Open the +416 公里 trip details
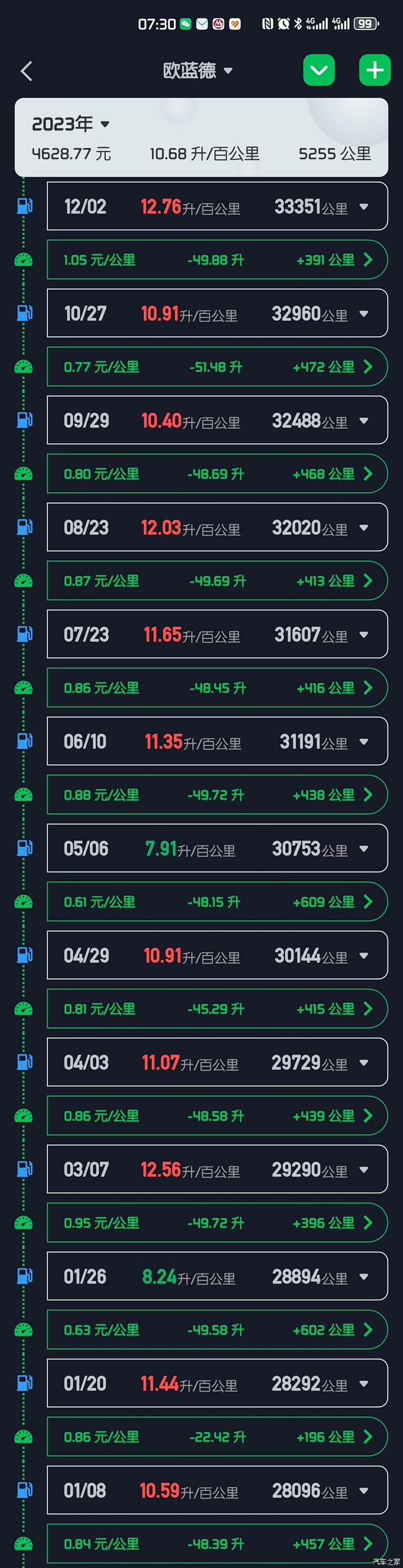 (367, 688)
